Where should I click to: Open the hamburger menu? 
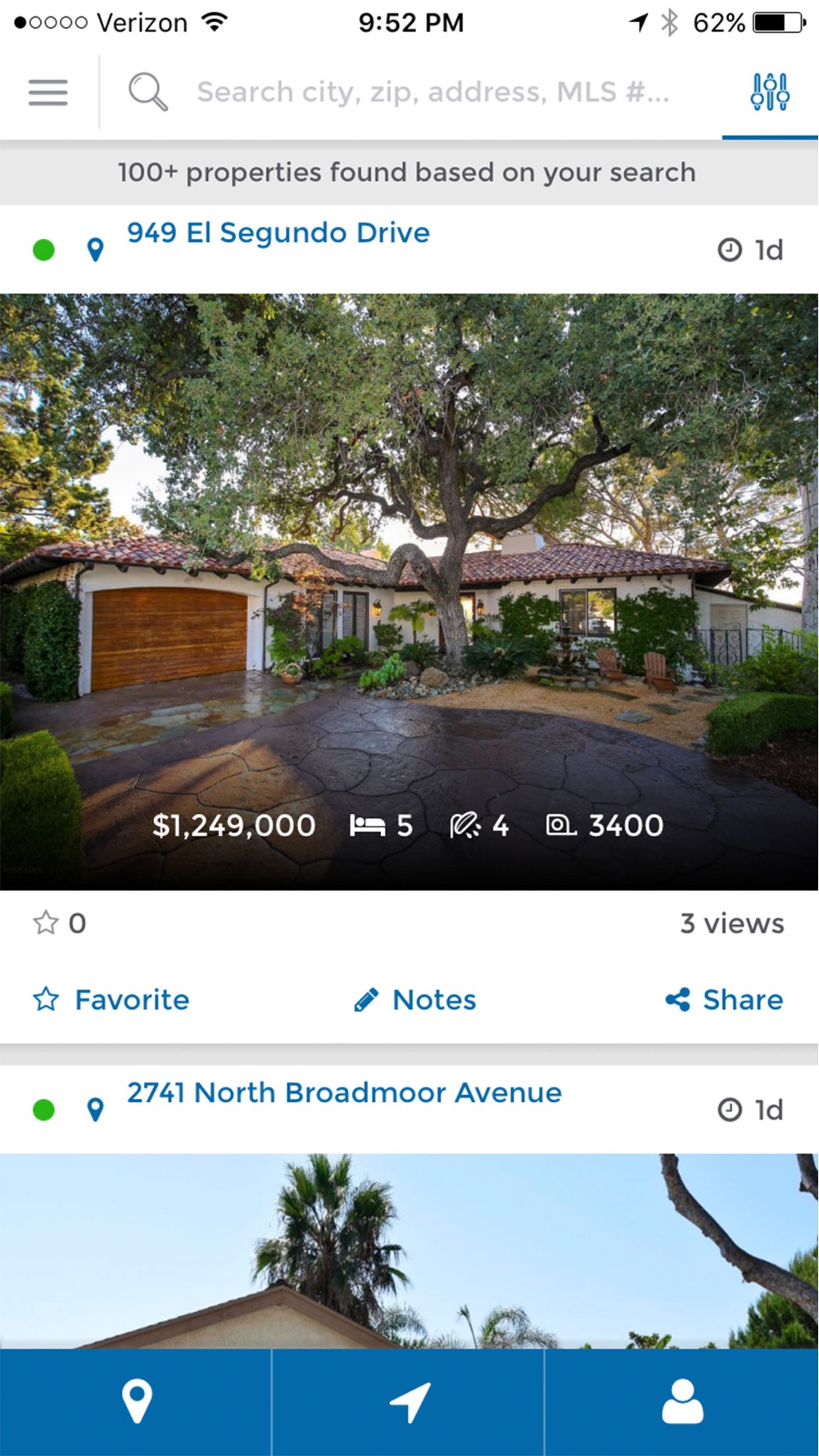(x=48, y=93)
